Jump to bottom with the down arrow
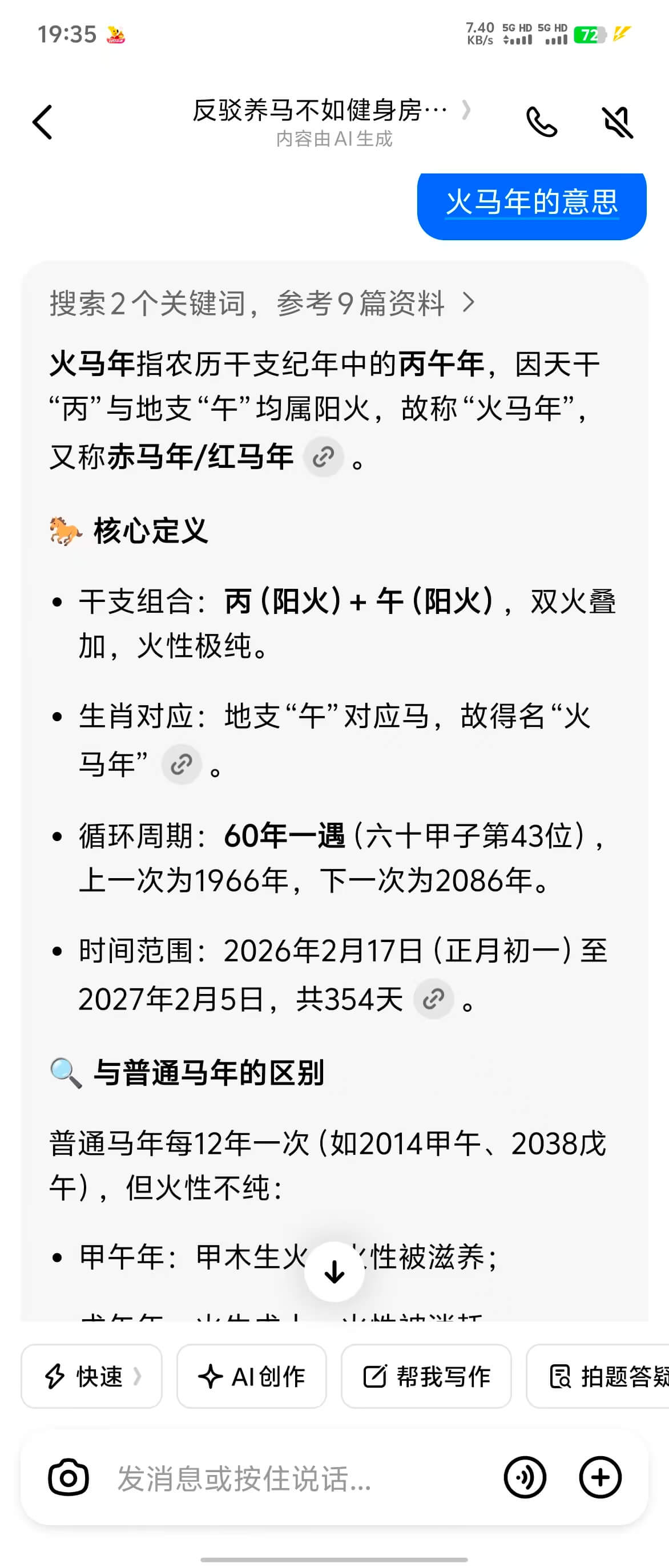This screenshot has width=669, height=1568. 334,1271
